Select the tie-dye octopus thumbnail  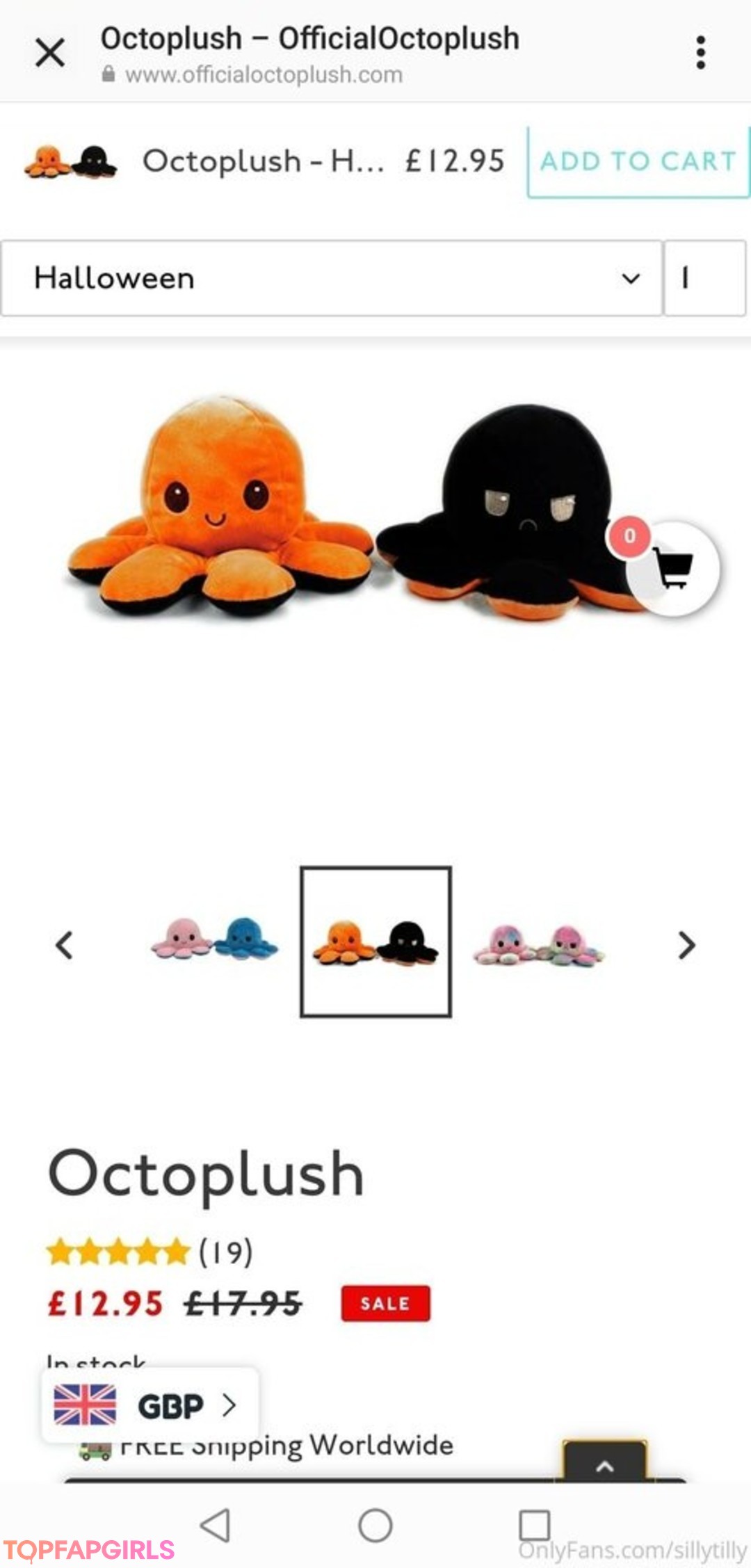[x=539, y=944]
